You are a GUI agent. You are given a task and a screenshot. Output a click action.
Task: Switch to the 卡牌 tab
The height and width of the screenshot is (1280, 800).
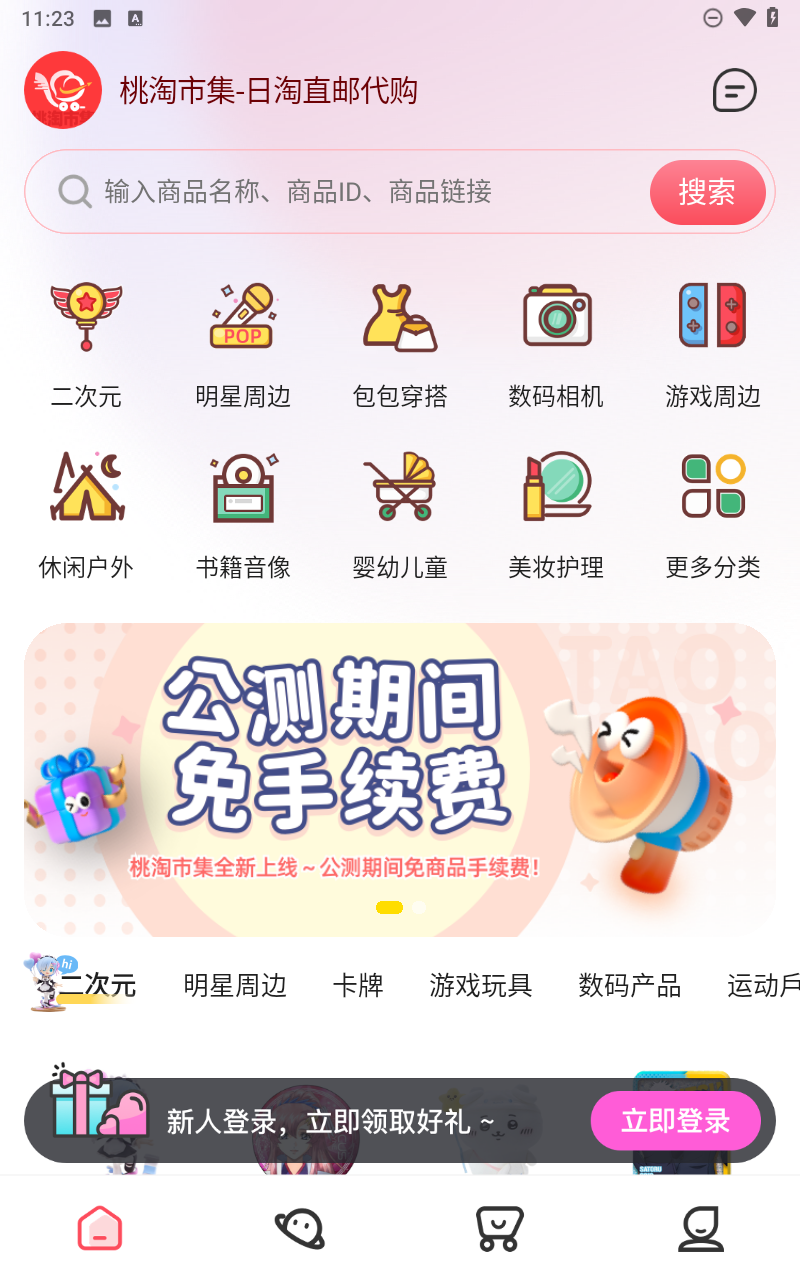pos(358,986)
